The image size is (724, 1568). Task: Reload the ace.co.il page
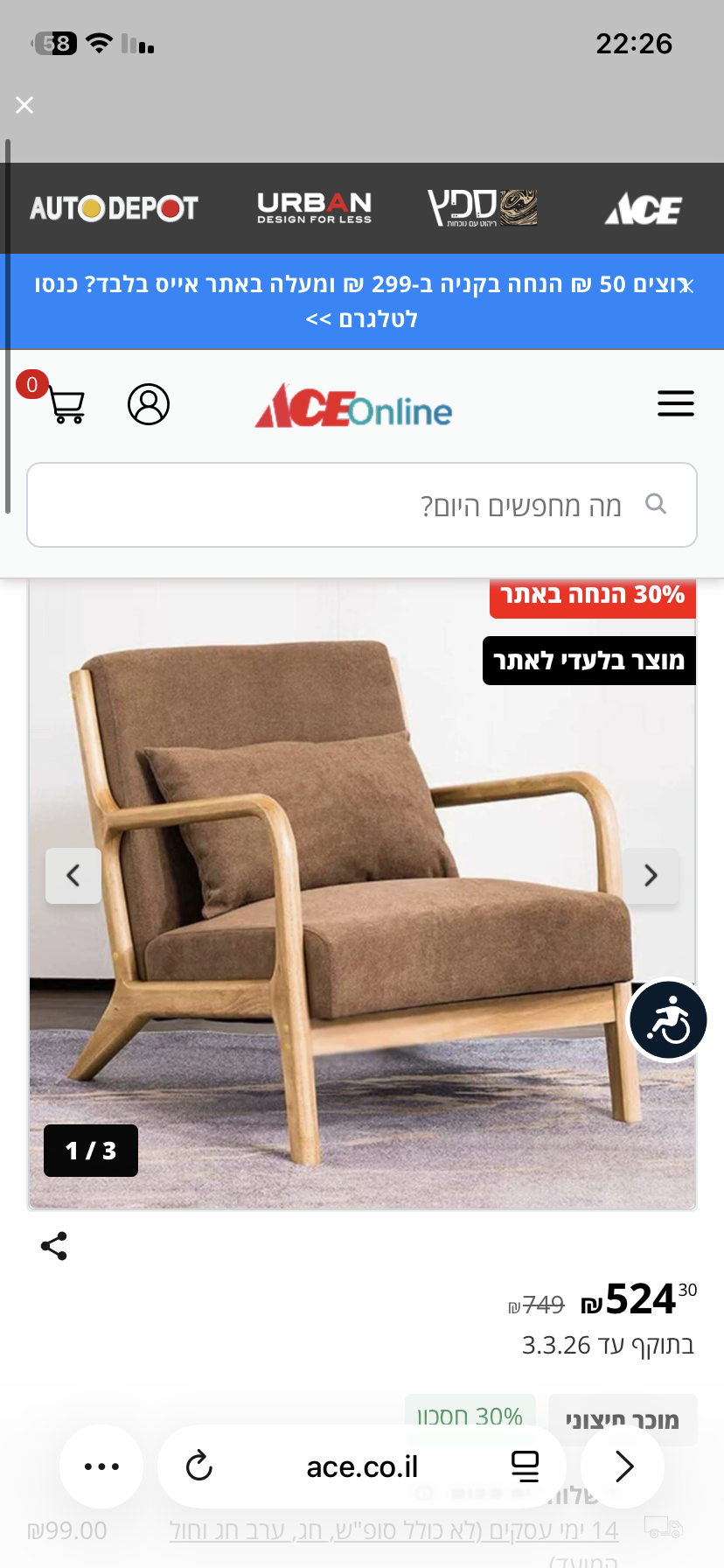pos(199,1466)
